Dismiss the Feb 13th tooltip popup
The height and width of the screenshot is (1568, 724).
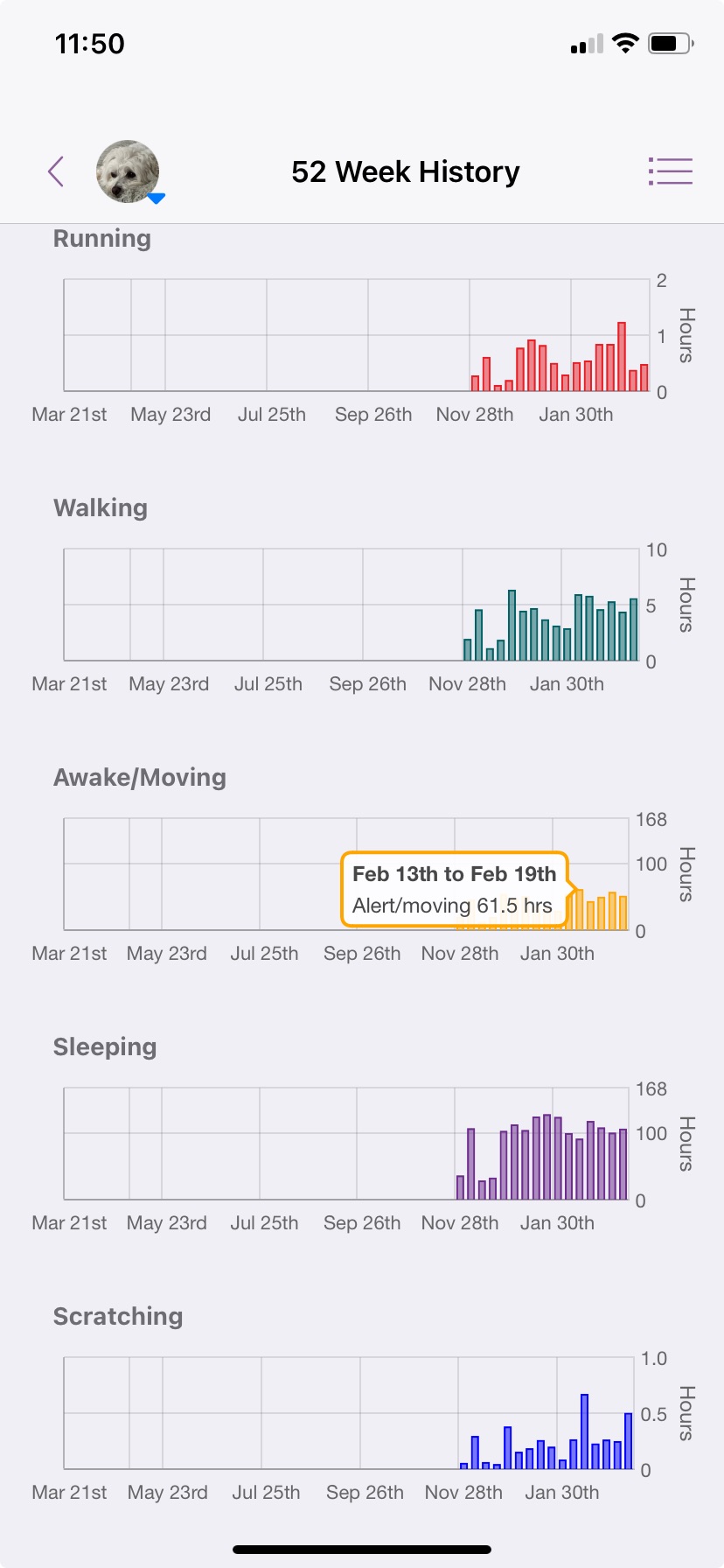[x=454, y=889]
